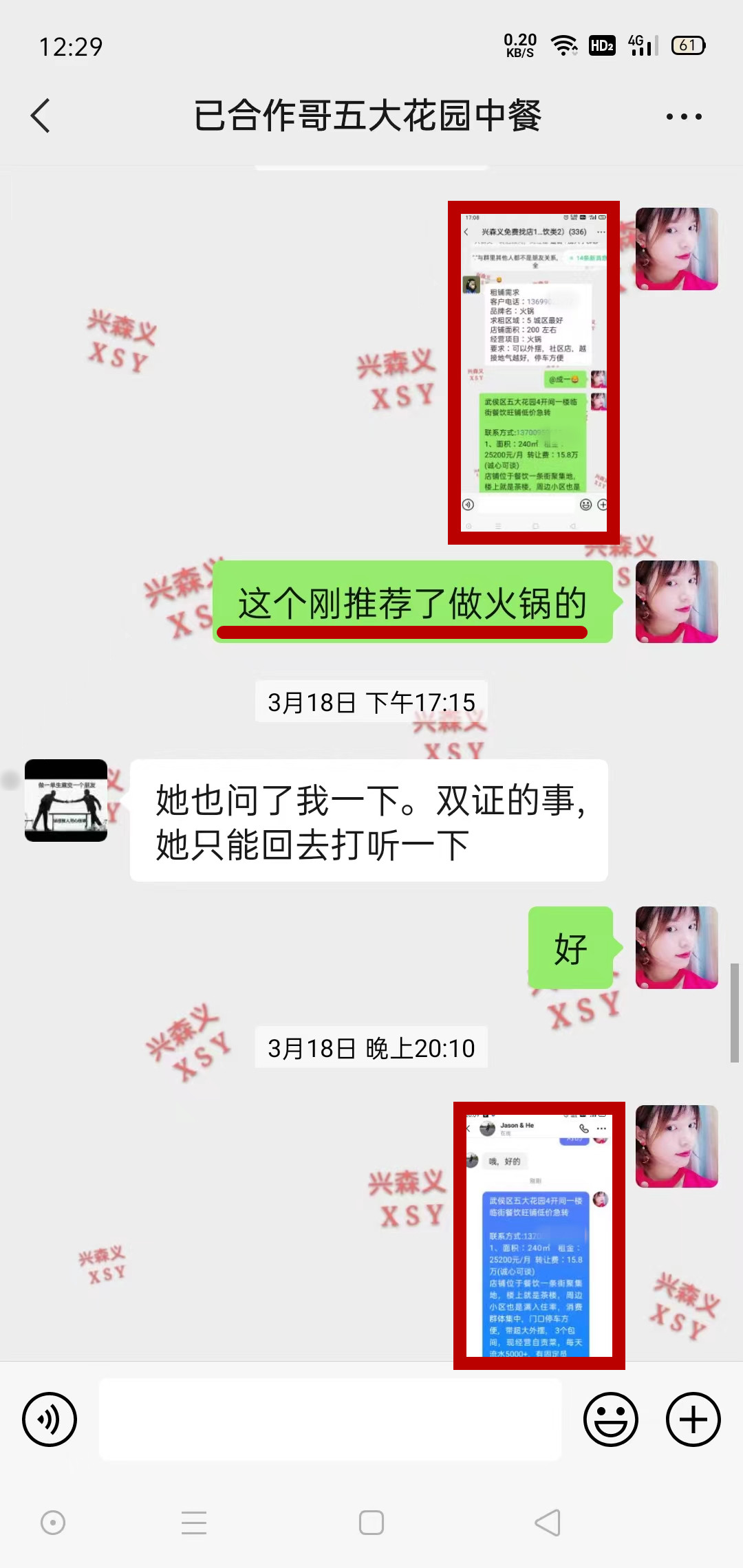Viewport: 743px width, 1568px height.
Task: Open the chat info overflow menu
Action: pos(684,116)
